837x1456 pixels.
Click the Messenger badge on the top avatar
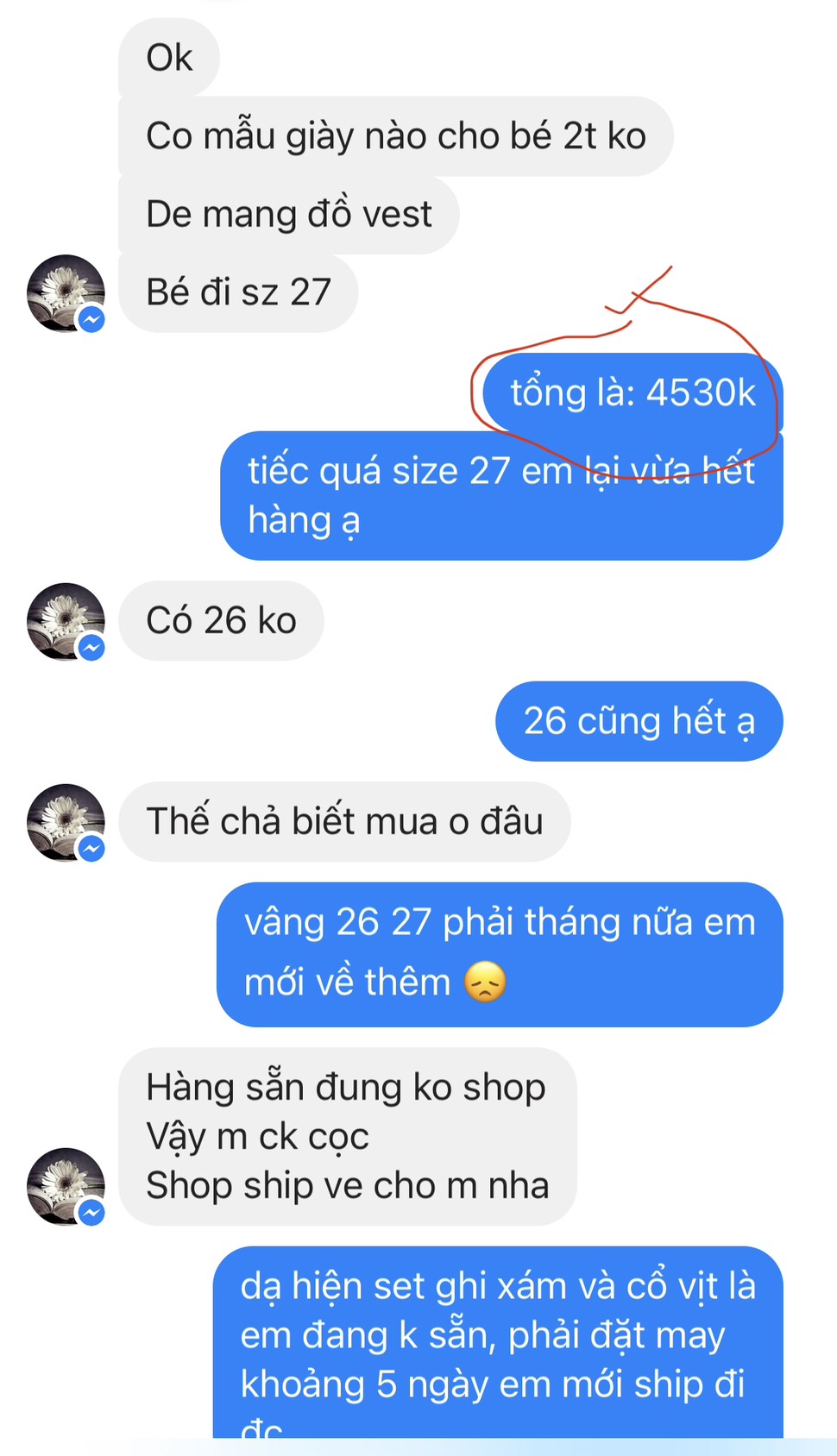91,318
